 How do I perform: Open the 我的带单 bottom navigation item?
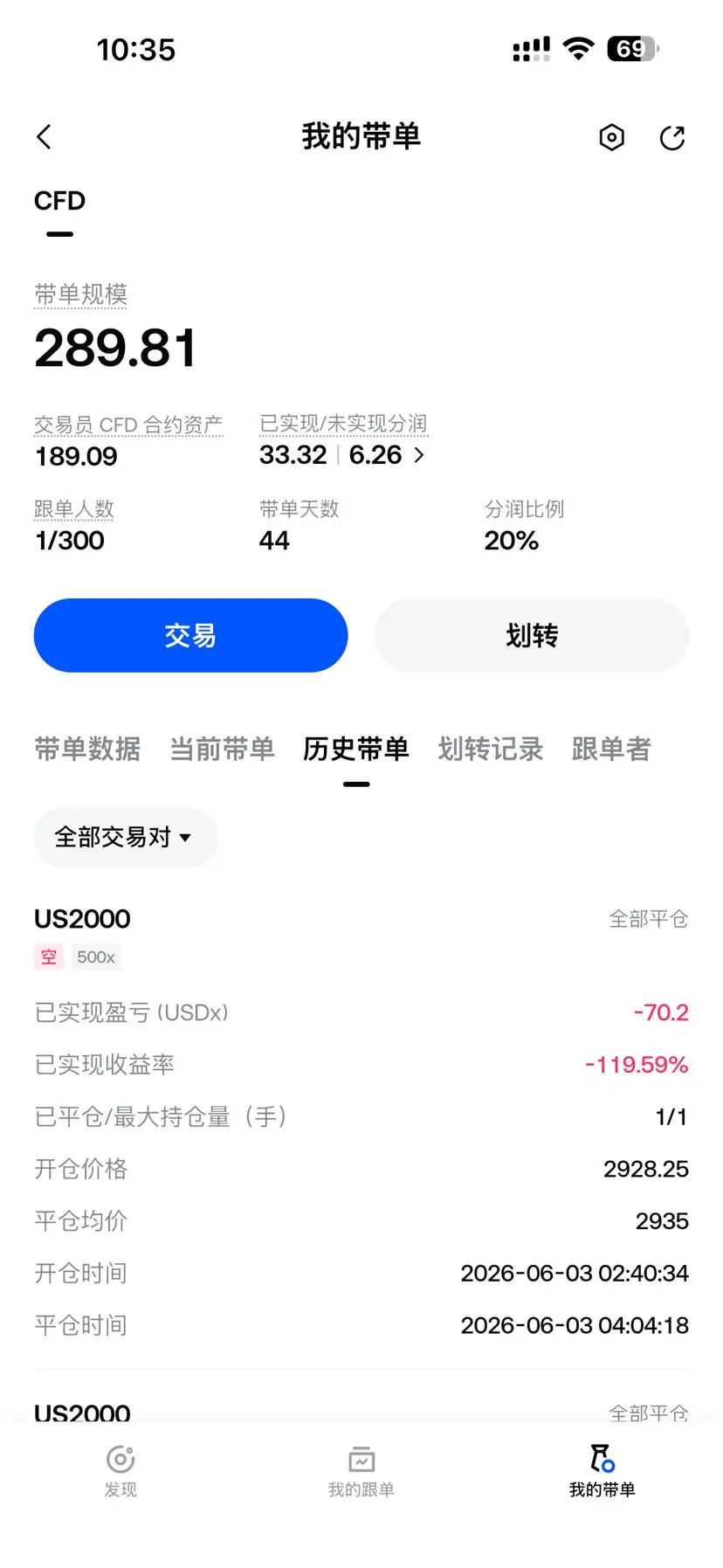click(x=602, y=1471)
